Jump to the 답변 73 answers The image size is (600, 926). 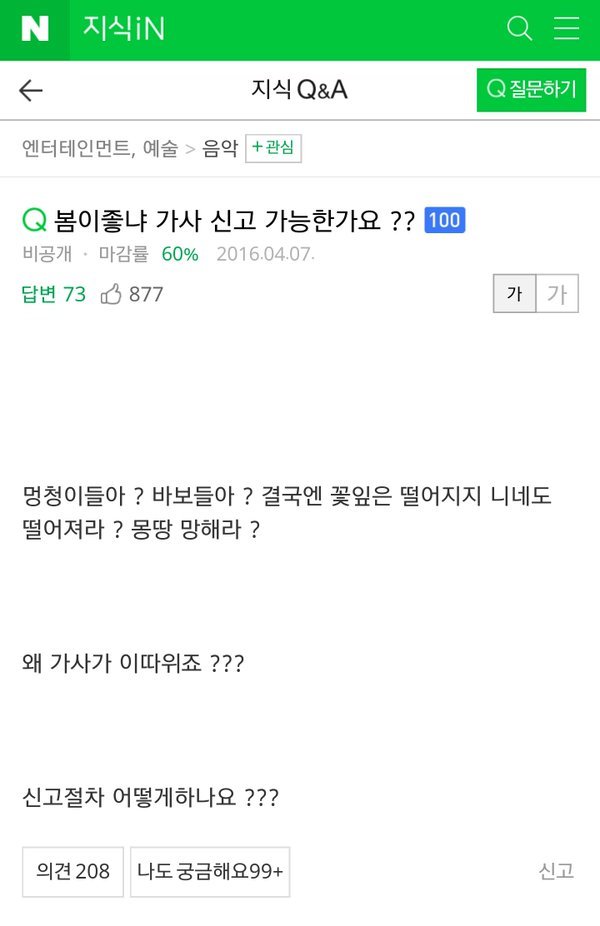53,294
